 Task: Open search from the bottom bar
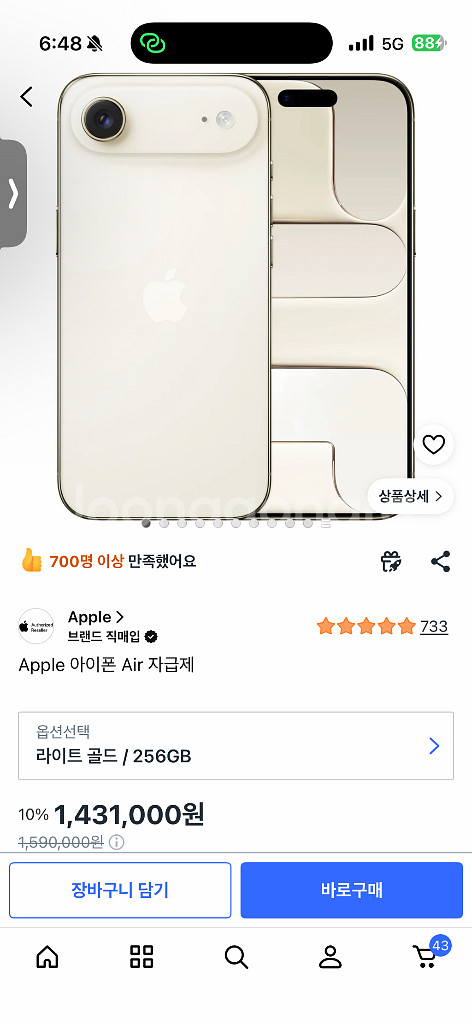(236, 957)
